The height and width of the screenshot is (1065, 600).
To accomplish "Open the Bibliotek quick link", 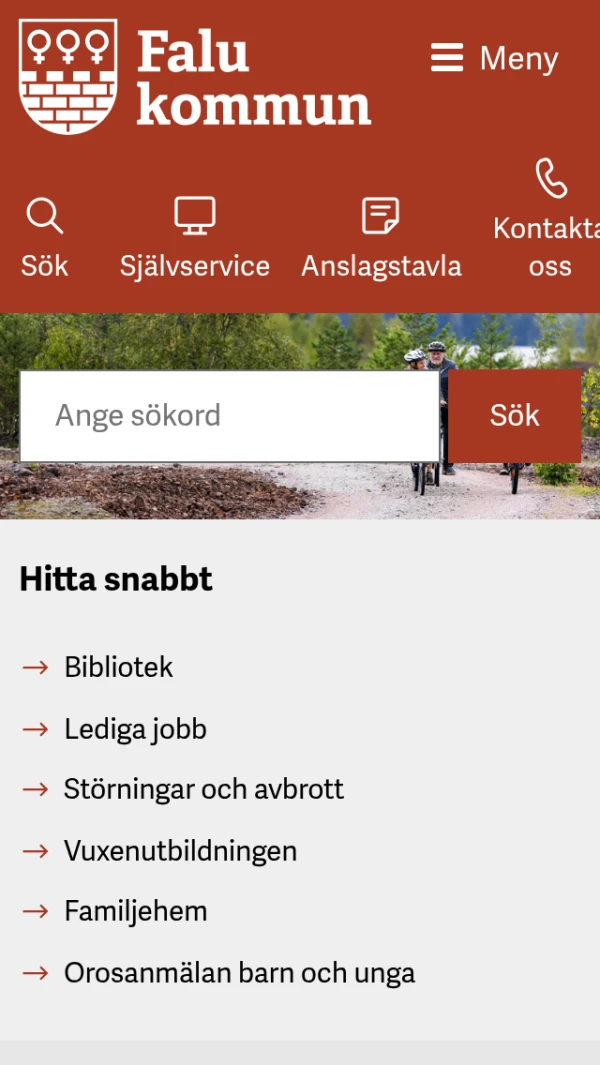I will pyautogui.click(x=118, y=667).
